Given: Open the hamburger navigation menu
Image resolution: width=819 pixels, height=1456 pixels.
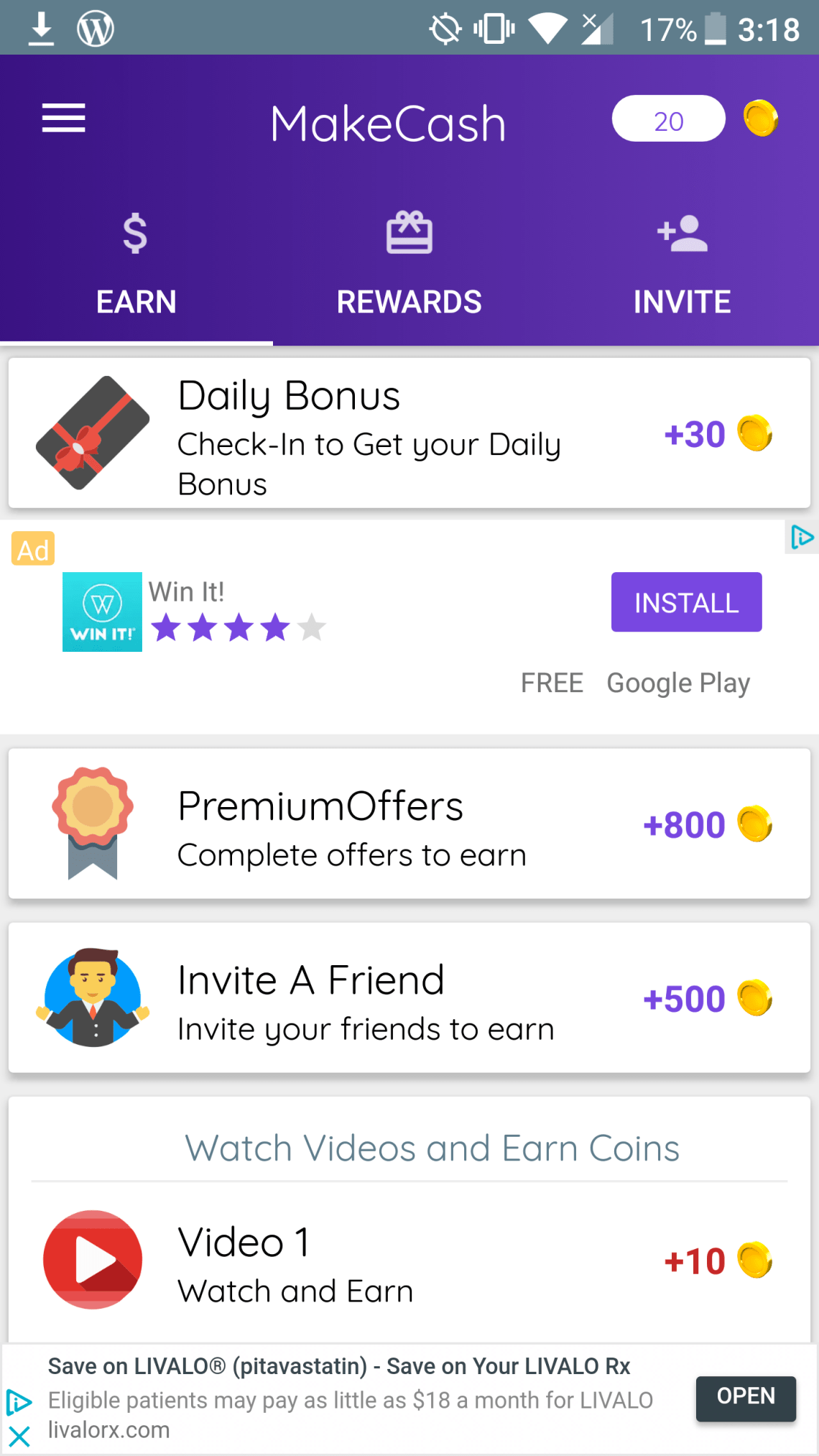Looking at the screenshot, I should point(63,119).
